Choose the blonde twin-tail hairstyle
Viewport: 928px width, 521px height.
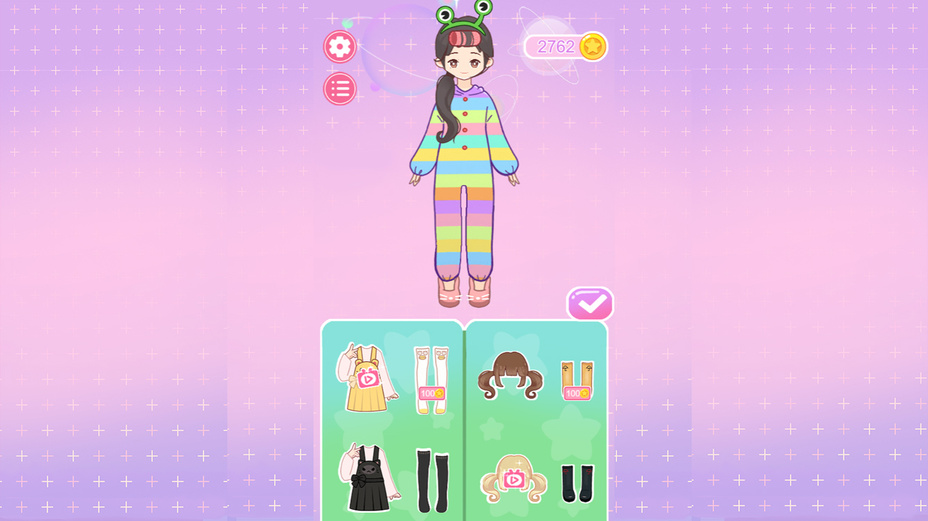pyautogui.click(x=513, y=479)
